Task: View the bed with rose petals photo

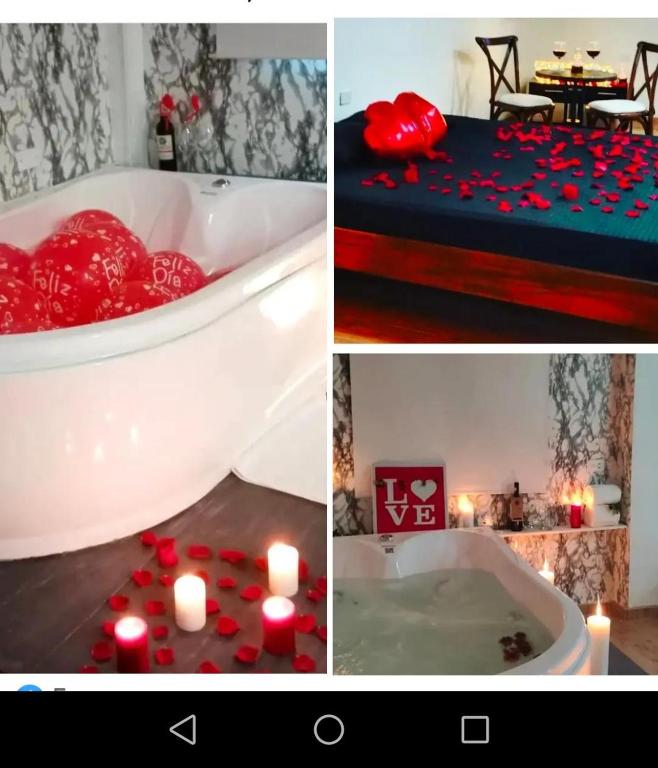Action: pyautogui.click(x=496, y=181)
